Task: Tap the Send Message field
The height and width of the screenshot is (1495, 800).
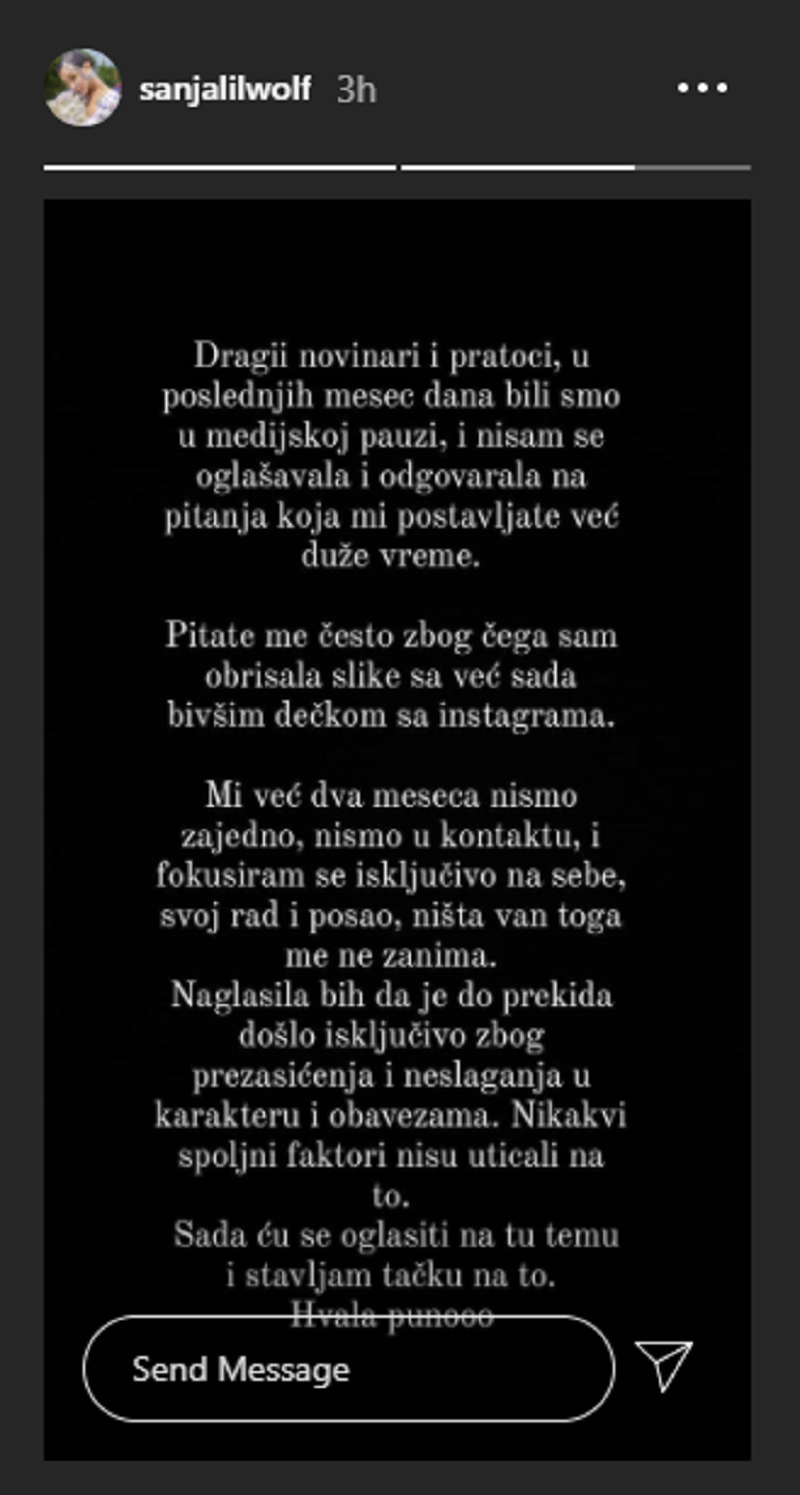Action: click(348, 1368)
